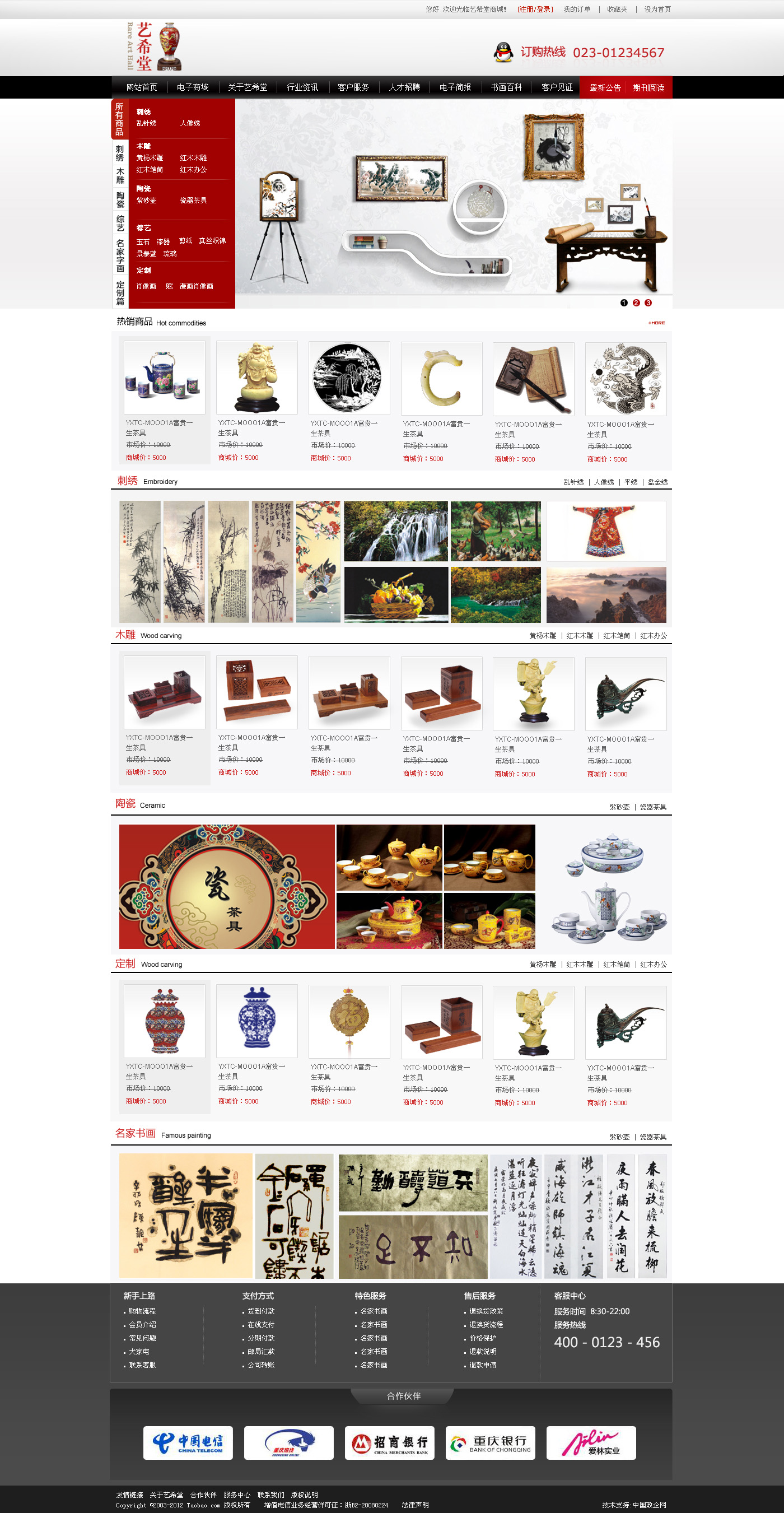Screen dimensions: 784x1513
Task: Open the 招商银行 partner logo
Action: click(x=389, y=1442)
